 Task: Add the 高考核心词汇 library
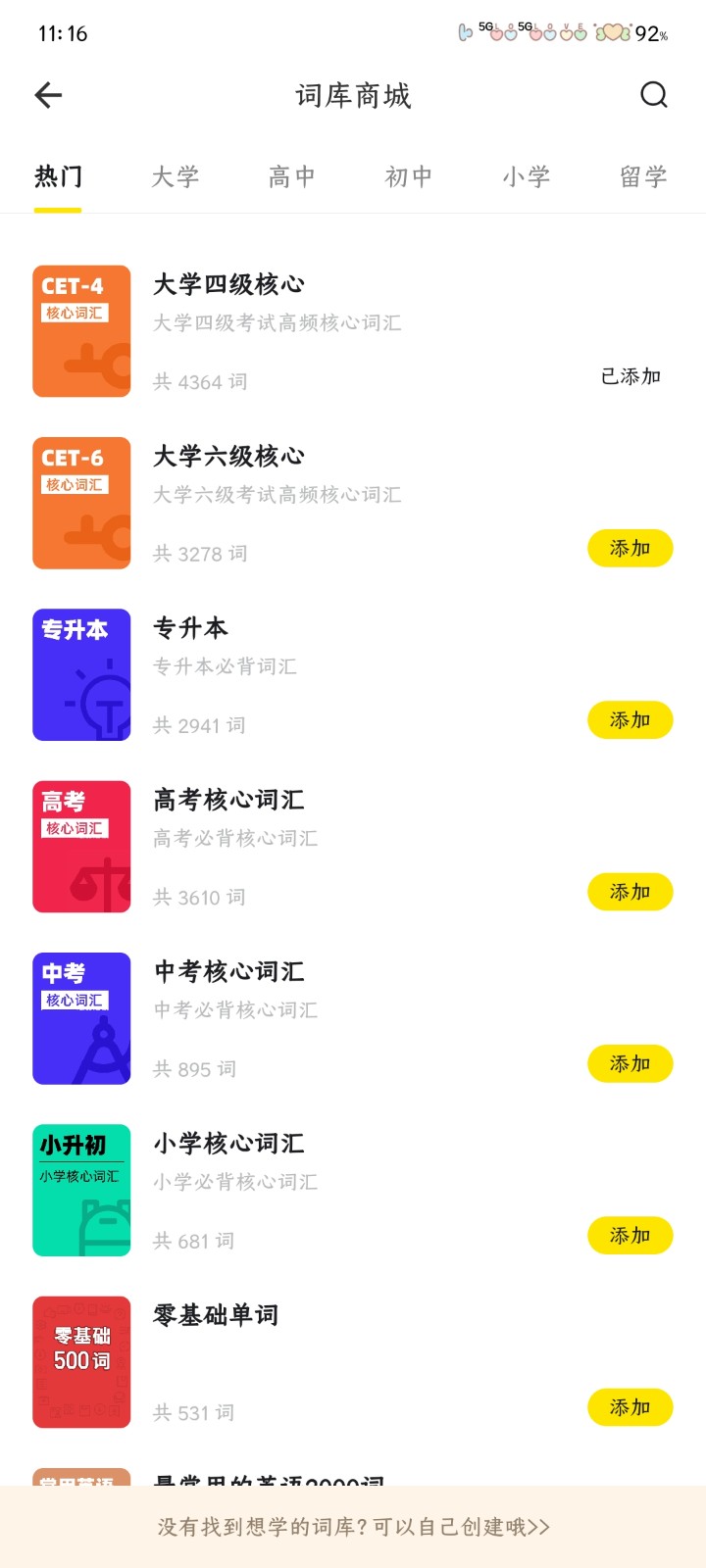630,892
